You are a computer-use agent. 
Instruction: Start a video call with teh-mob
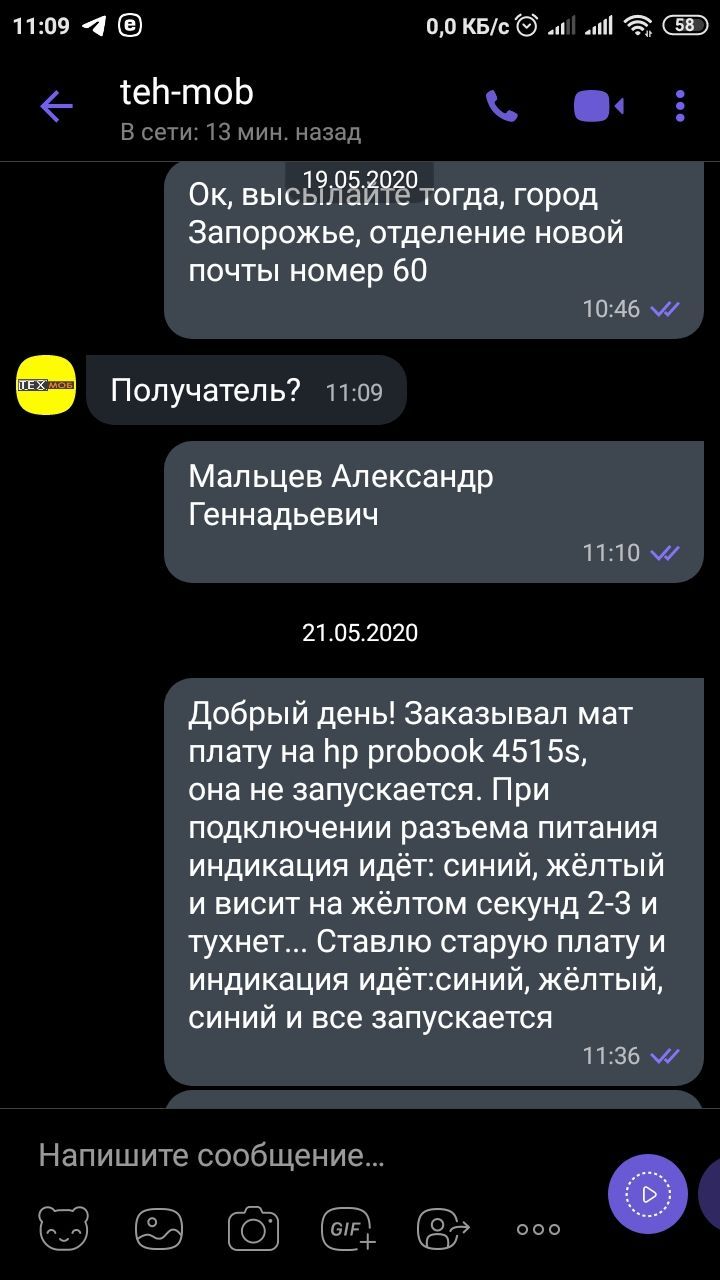(598, 106)
